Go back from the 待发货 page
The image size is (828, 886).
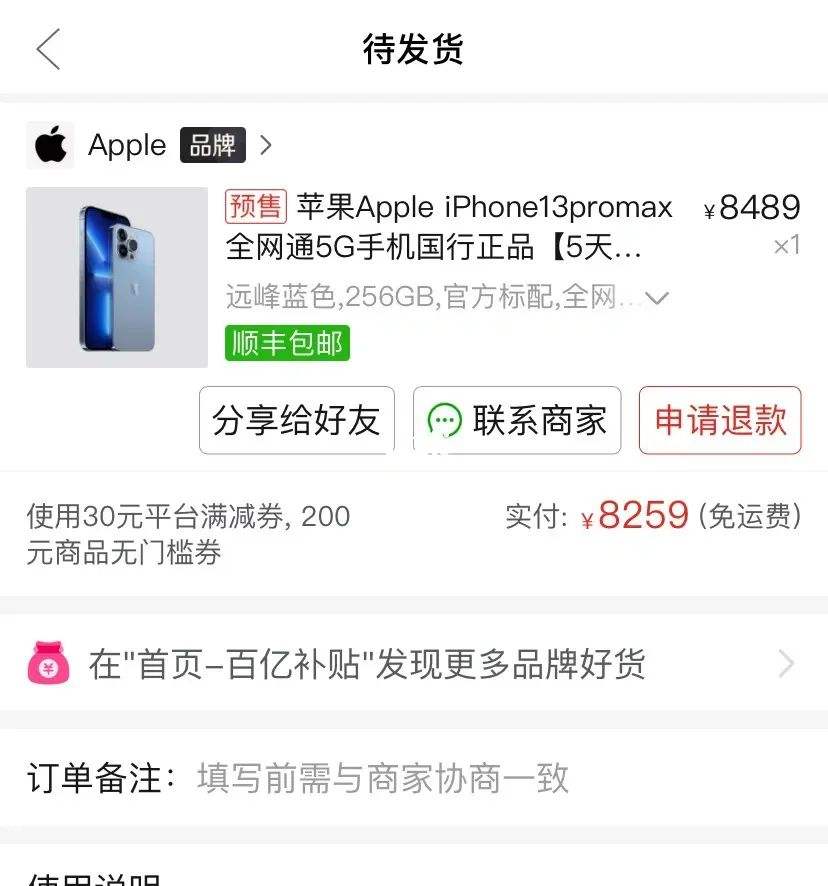pos(48,49)
